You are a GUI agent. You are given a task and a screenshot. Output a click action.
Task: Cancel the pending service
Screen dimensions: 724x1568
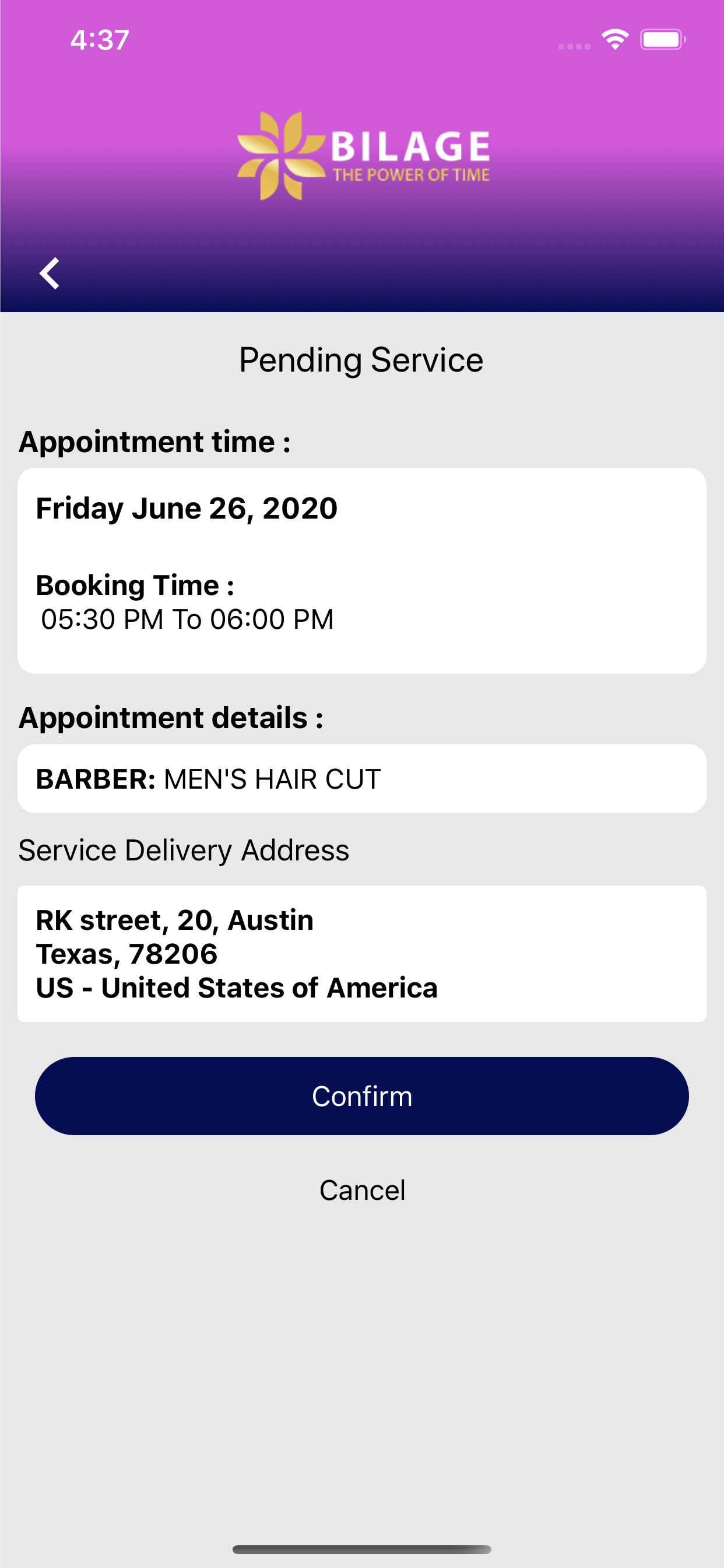pos(362,1190)
